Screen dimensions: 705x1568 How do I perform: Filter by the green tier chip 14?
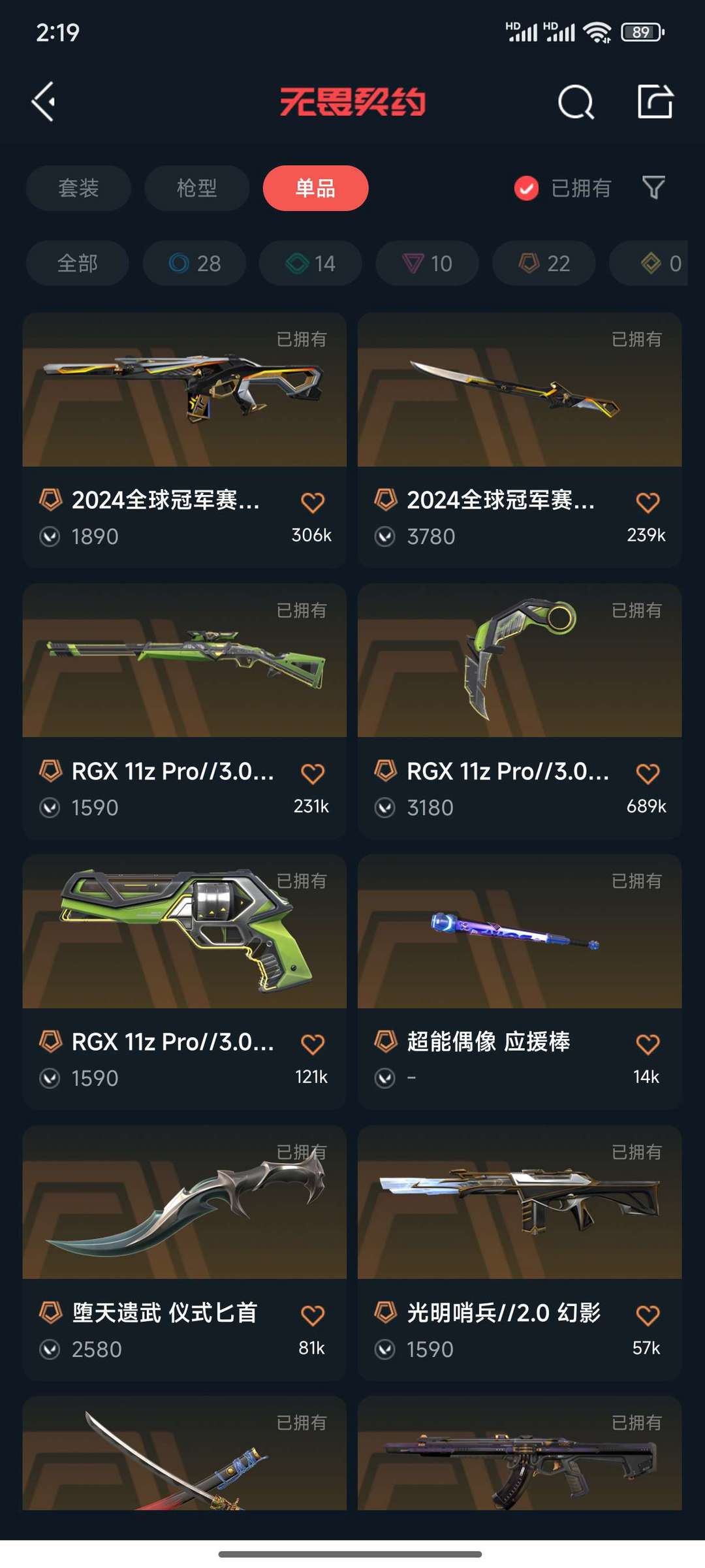coord(311,263)
